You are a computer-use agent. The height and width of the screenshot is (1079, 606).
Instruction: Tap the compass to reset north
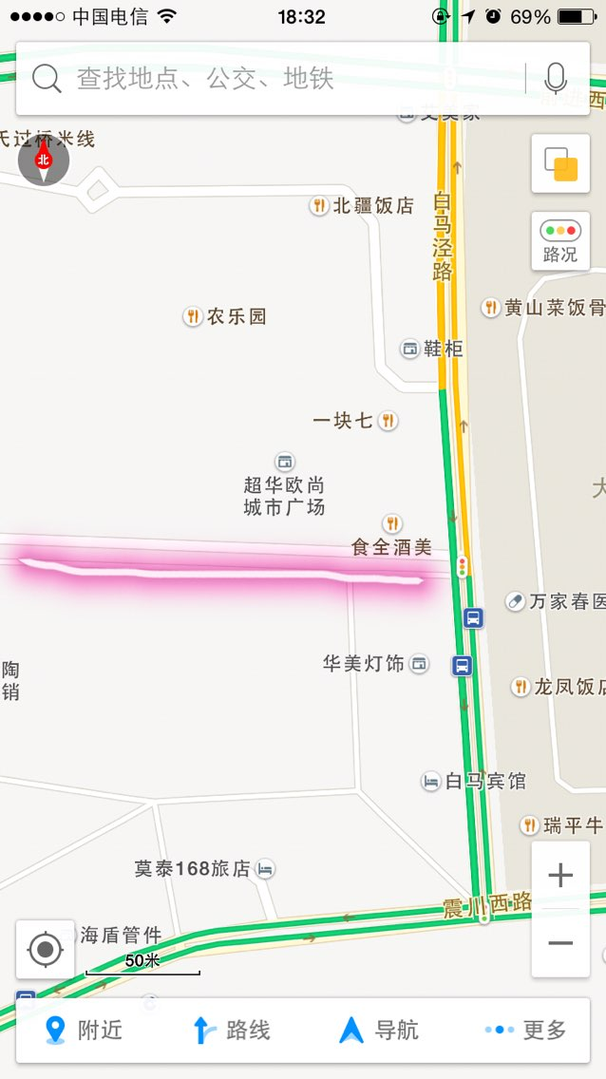[x=43, y=160]
